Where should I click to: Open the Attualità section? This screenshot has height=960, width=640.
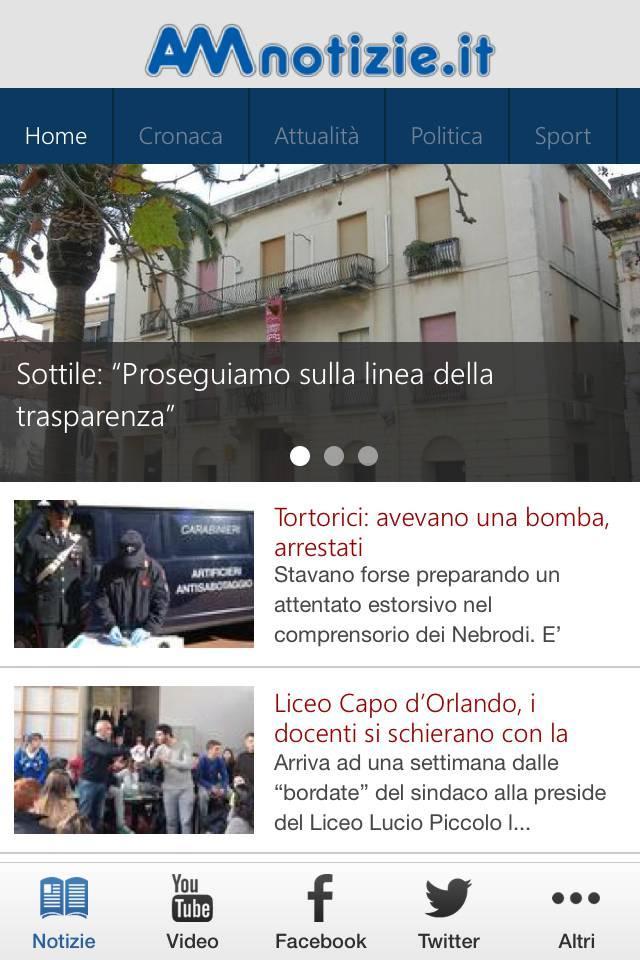click(x=316, y=136)
